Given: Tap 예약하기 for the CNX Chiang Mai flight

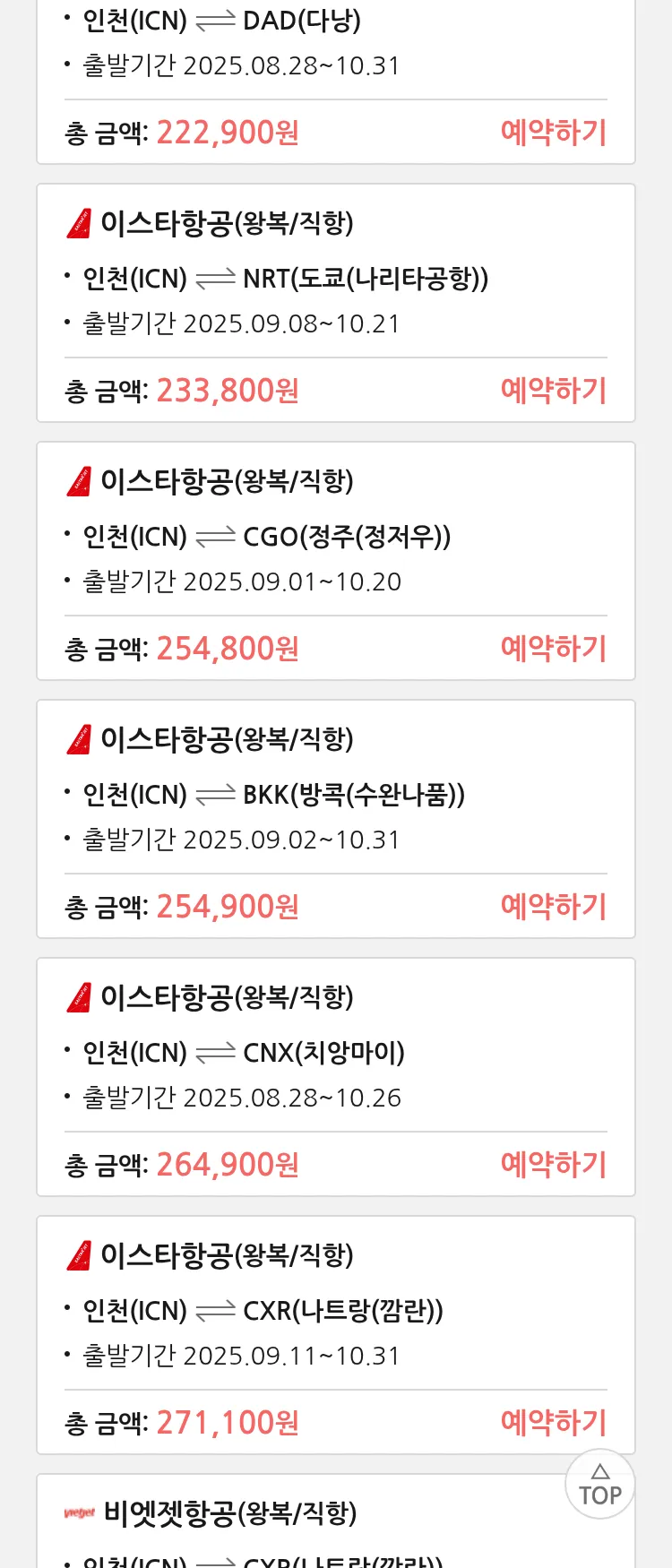Looking at the screenshot, I should point(553,1165).
